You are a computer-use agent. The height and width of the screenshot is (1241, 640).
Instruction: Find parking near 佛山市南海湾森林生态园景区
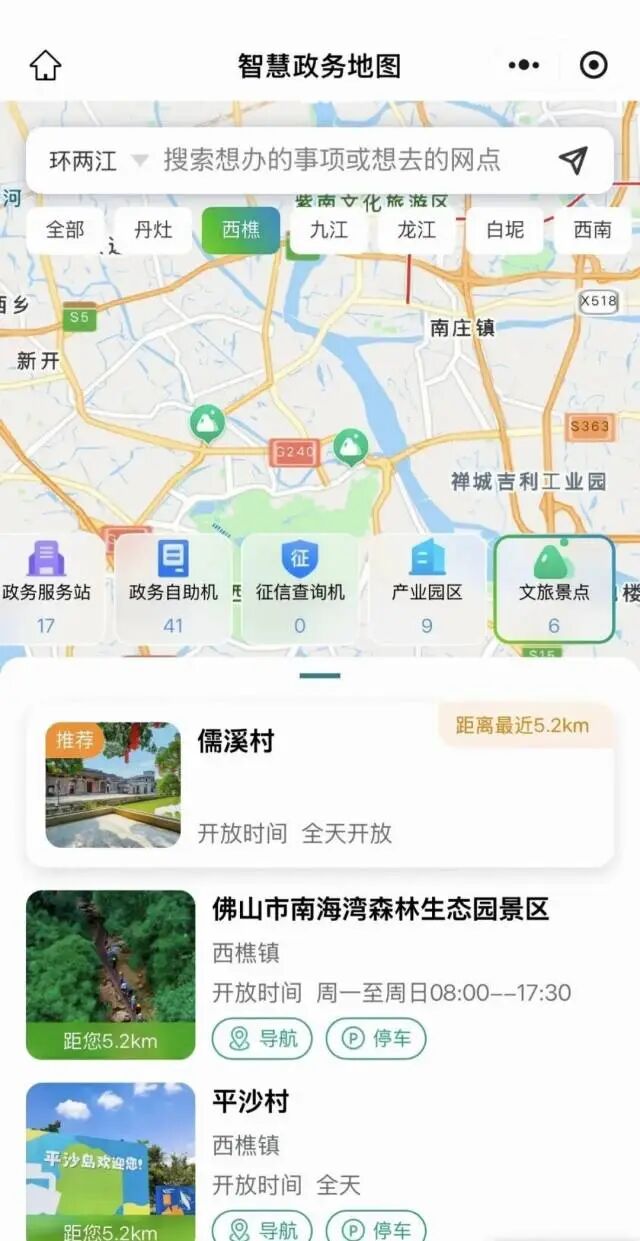pos(376,1038)
